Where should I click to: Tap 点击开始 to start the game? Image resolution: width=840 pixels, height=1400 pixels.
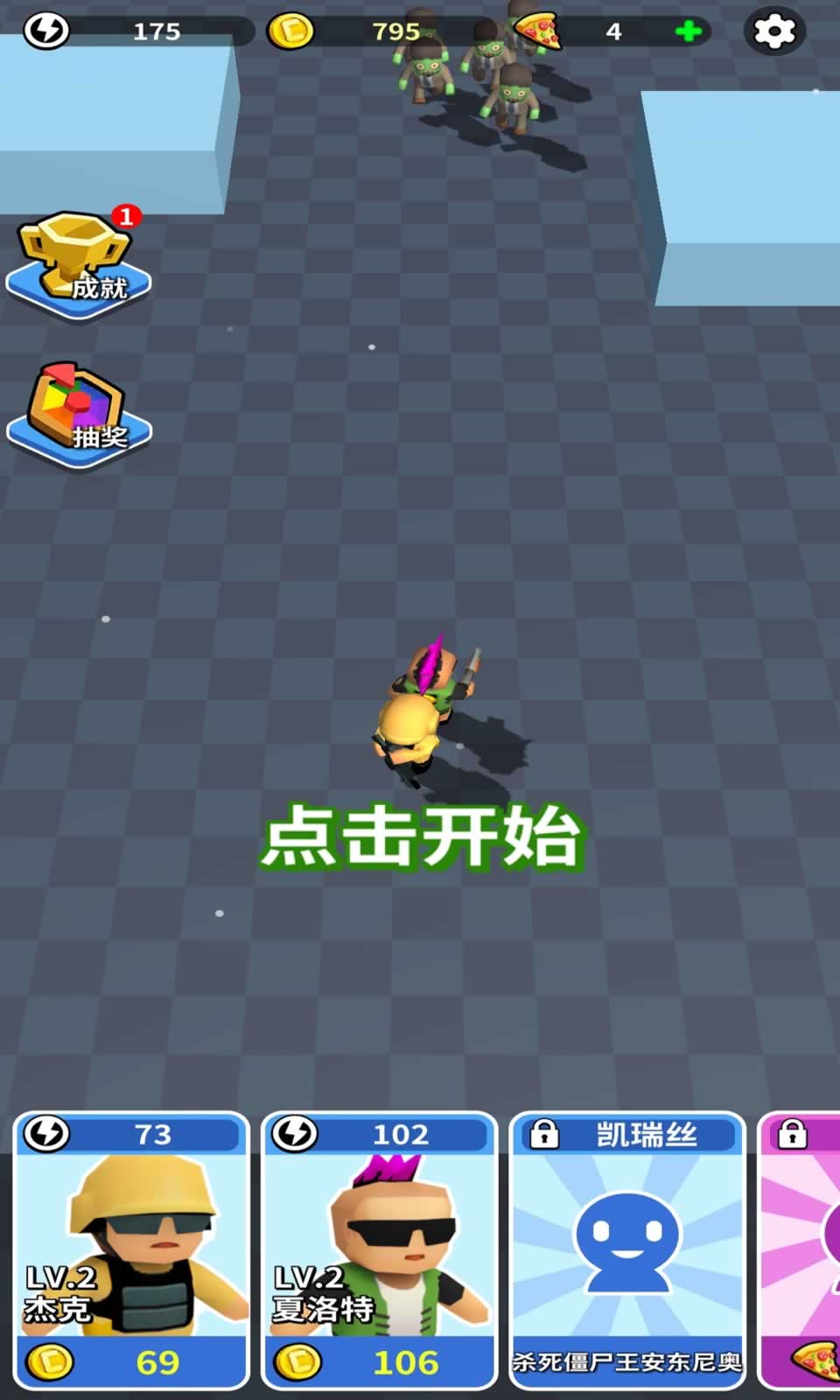(424, 842)
